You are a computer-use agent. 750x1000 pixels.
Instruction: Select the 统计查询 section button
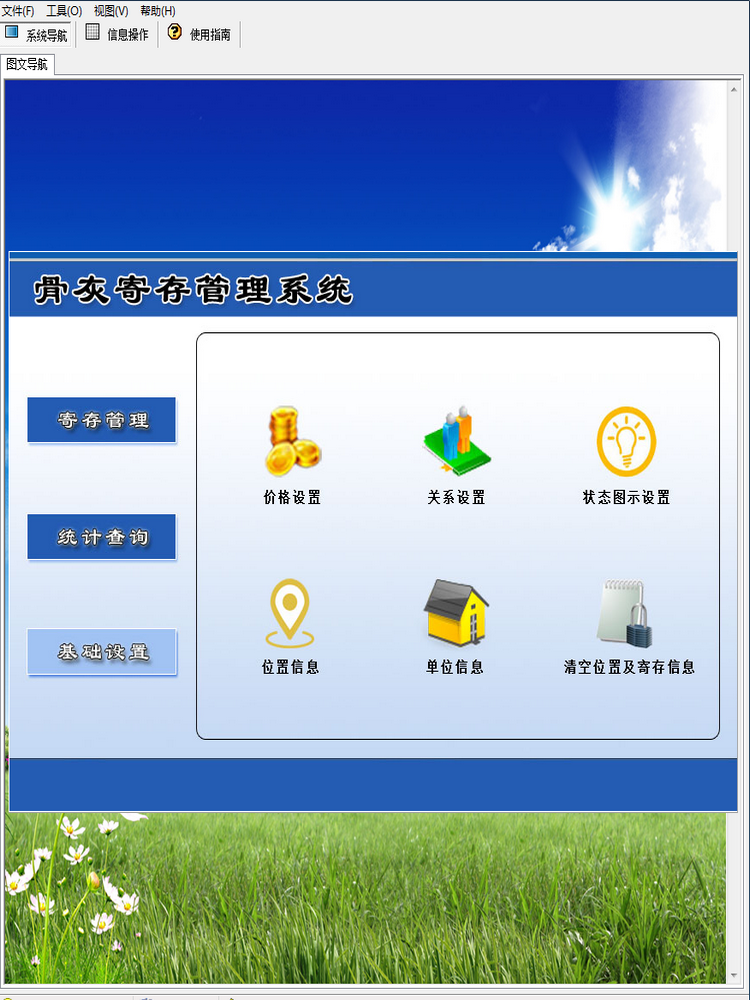pyautogui.click(x=102, y=537)
